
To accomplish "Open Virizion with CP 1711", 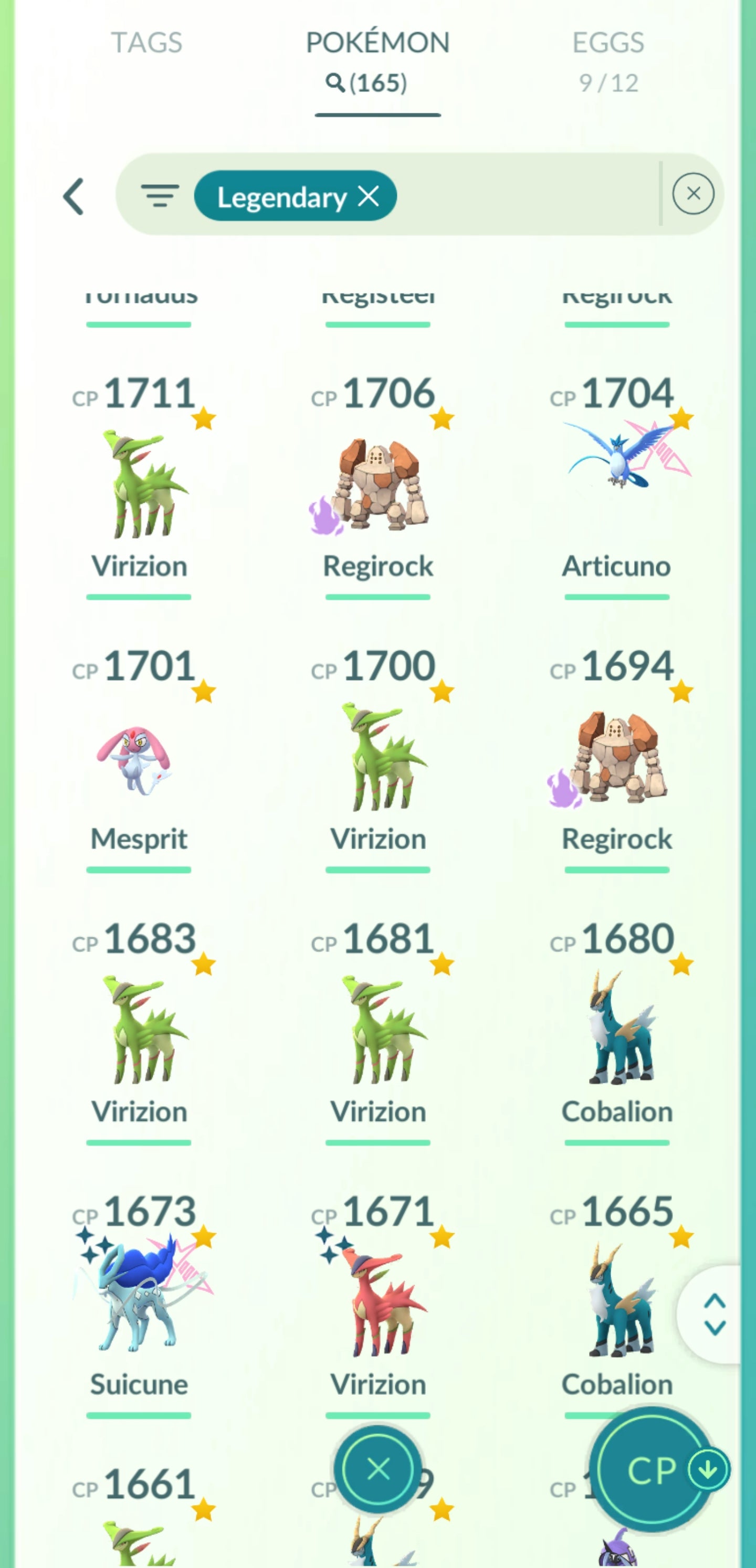I will [140, 484].
